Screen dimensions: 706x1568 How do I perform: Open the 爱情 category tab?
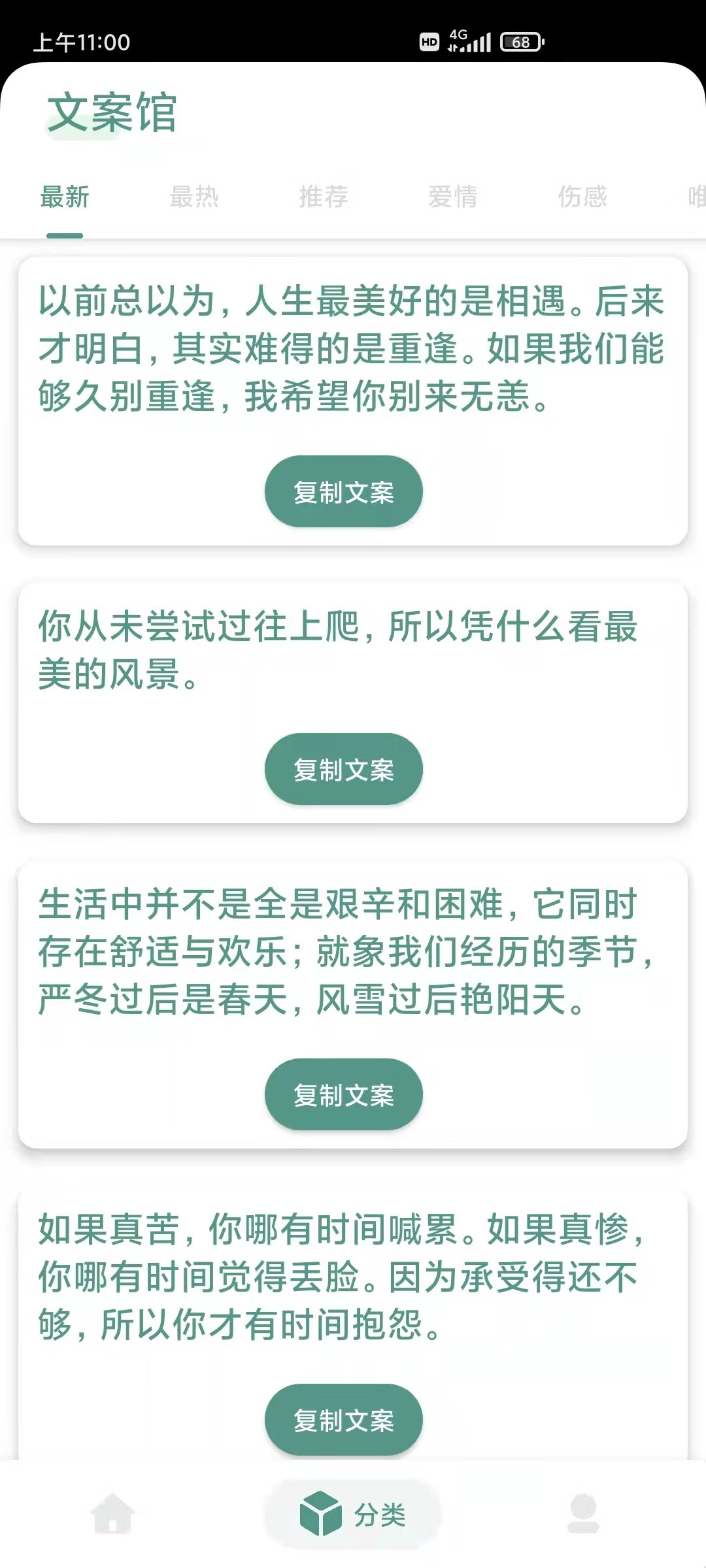(452, 197)
